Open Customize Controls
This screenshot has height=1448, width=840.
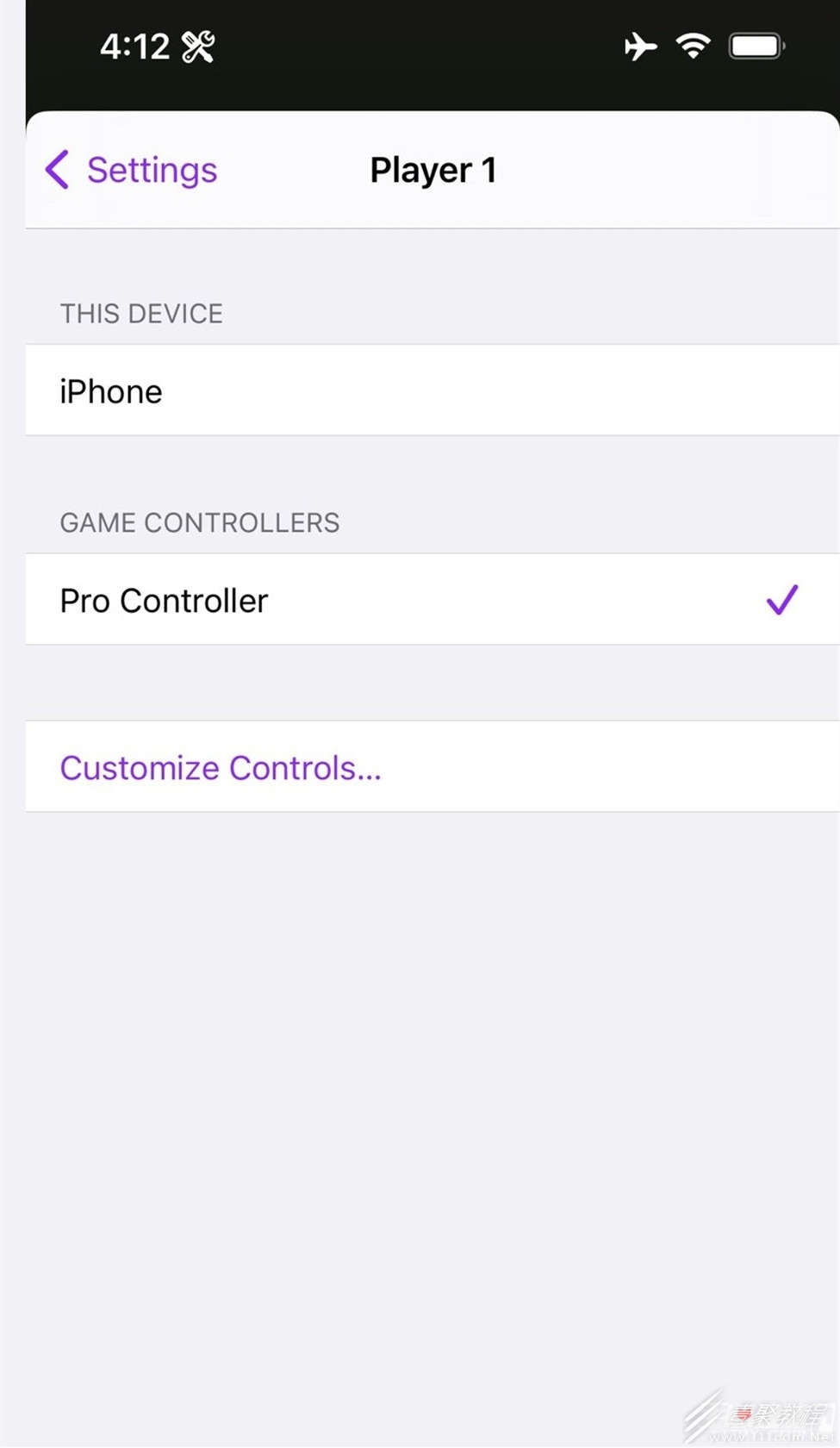[x=221, y=767]
